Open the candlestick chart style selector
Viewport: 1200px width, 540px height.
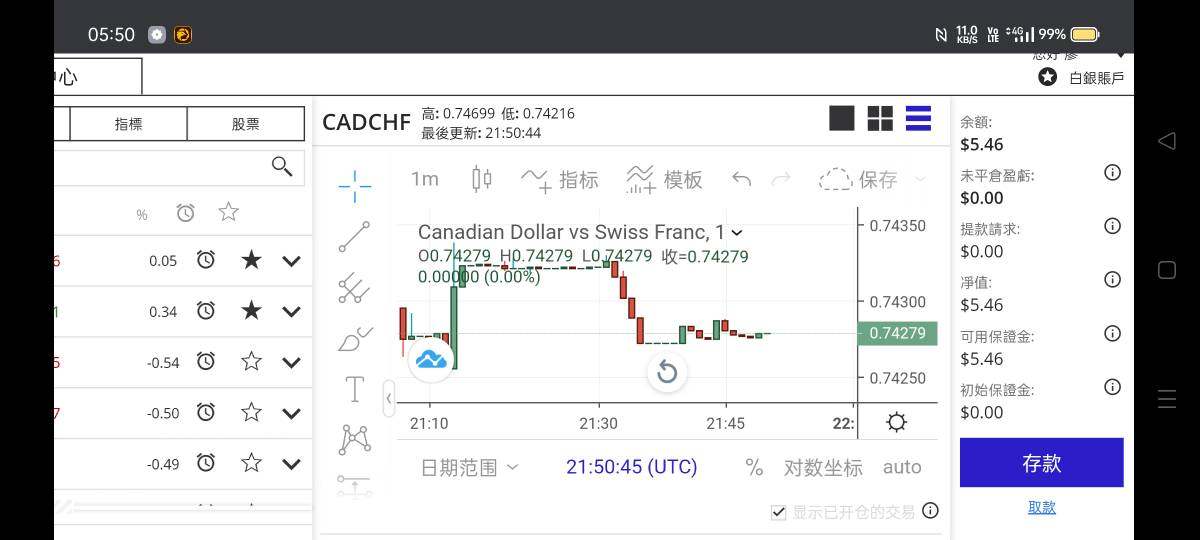tap(481, 179)
